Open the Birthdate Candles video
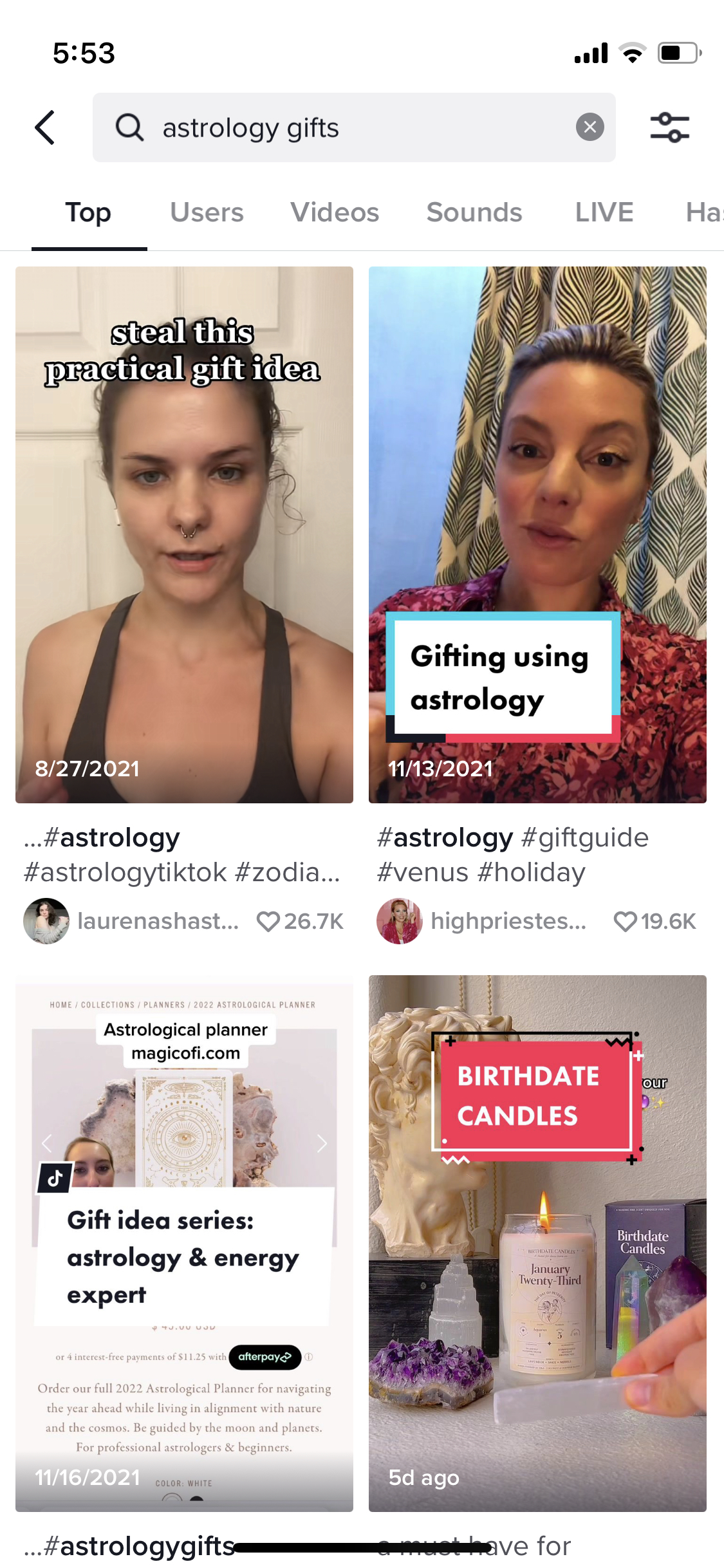Viewport: 724px width, 1568px height. (x=537, y=1244)
